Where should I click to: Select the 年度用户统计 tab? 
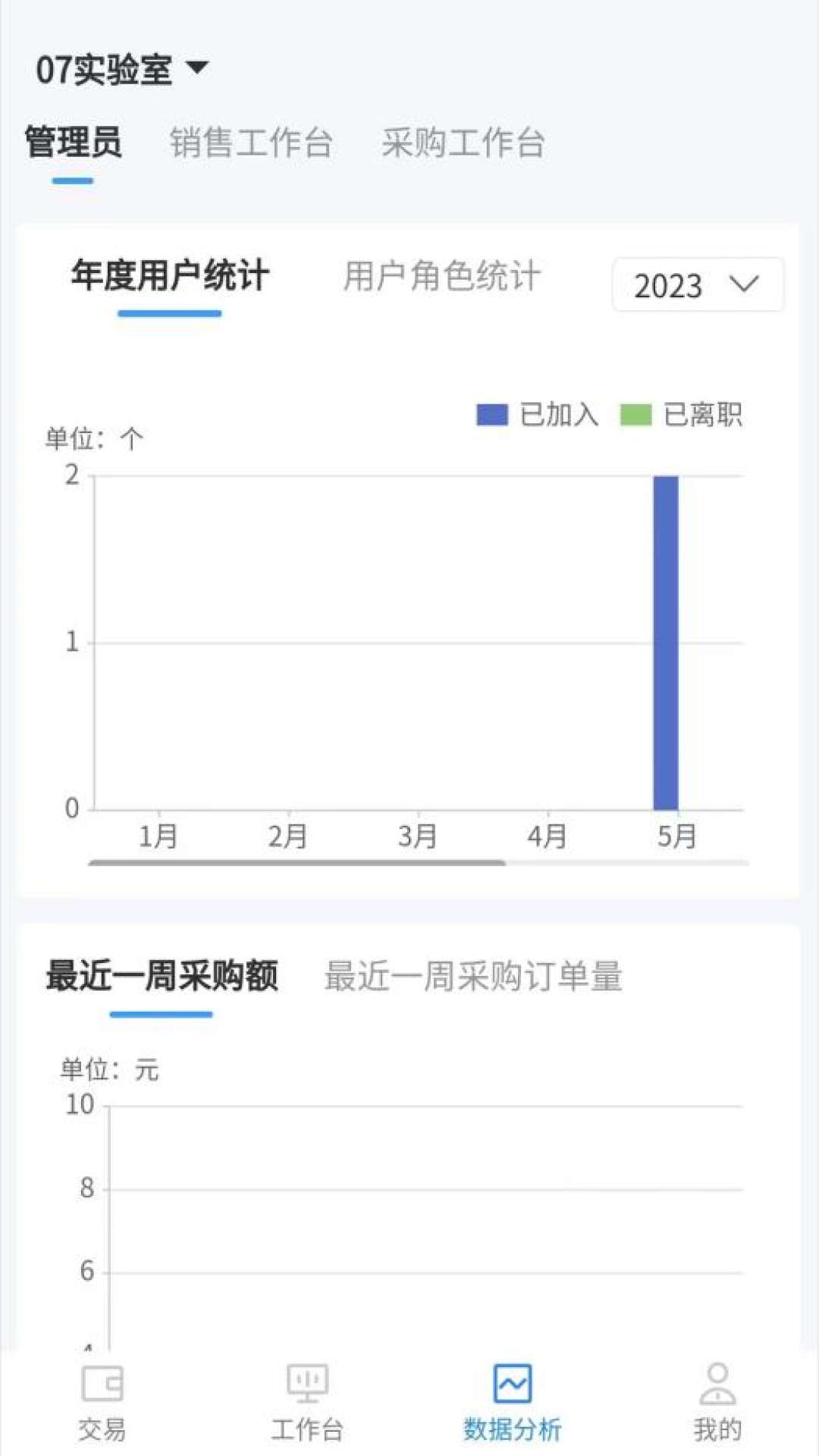[170, 276]
